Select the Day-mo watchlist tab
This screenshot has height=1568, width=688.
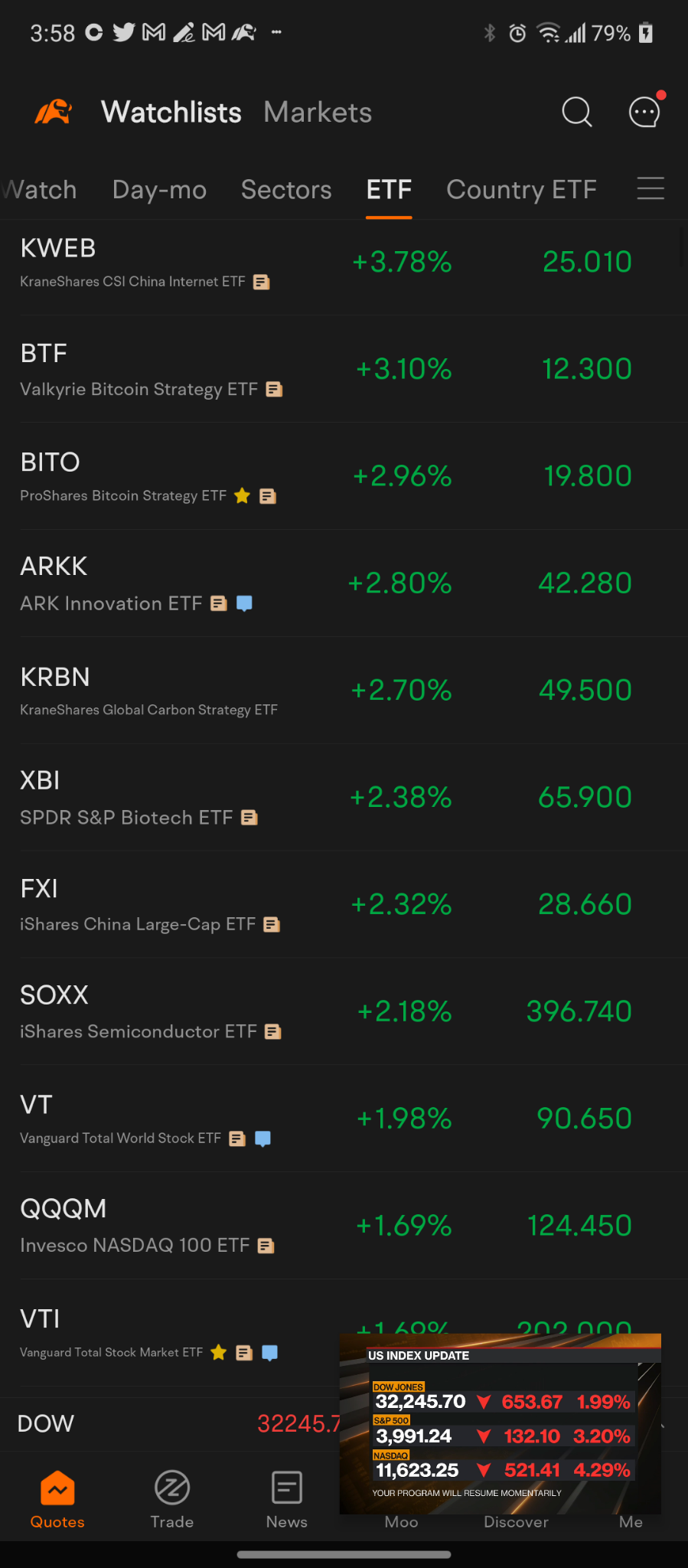point(159,190)
